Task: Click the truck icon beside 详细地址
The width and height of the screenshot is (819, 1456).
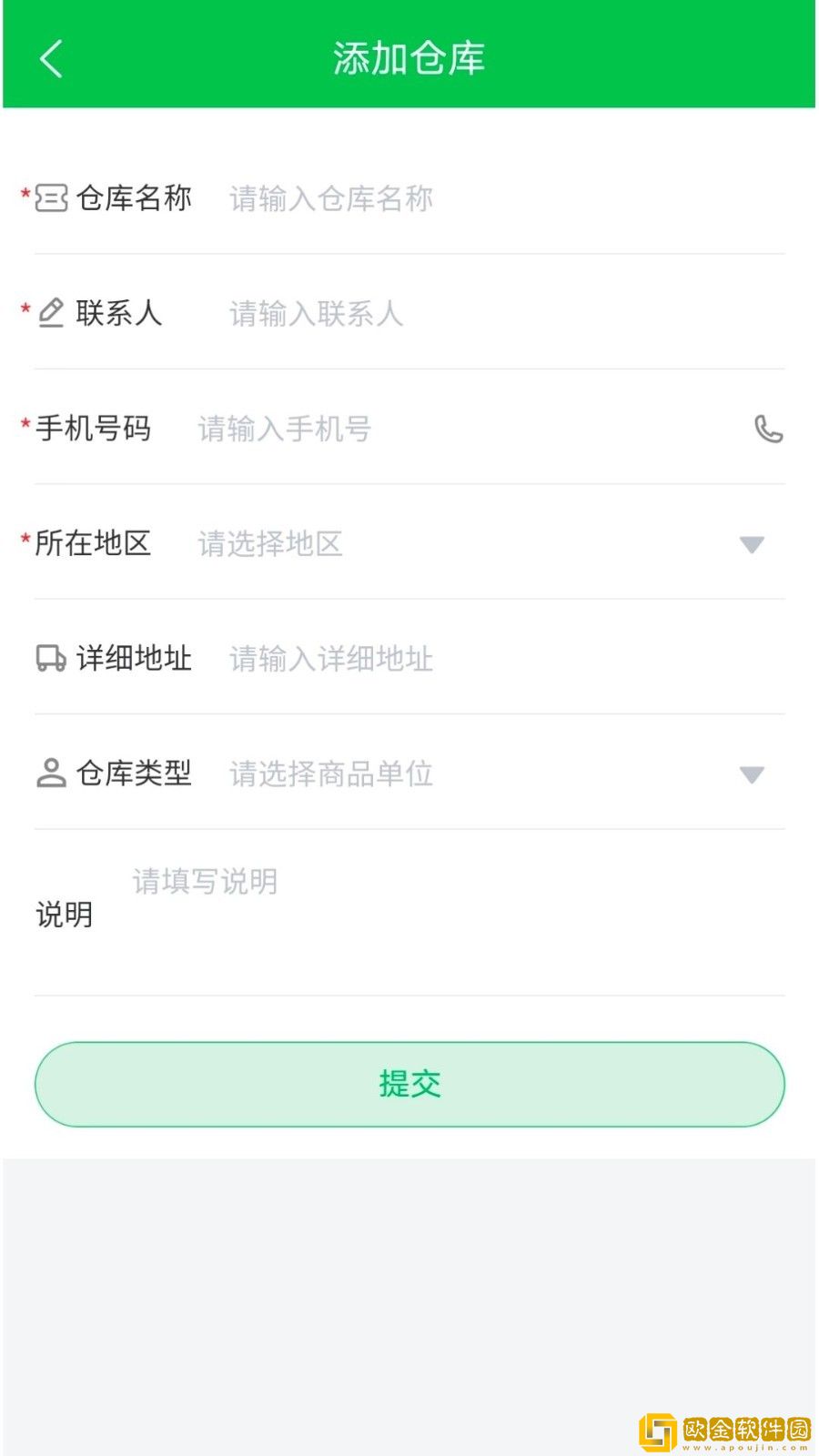Action: click(x=50, y=657)
